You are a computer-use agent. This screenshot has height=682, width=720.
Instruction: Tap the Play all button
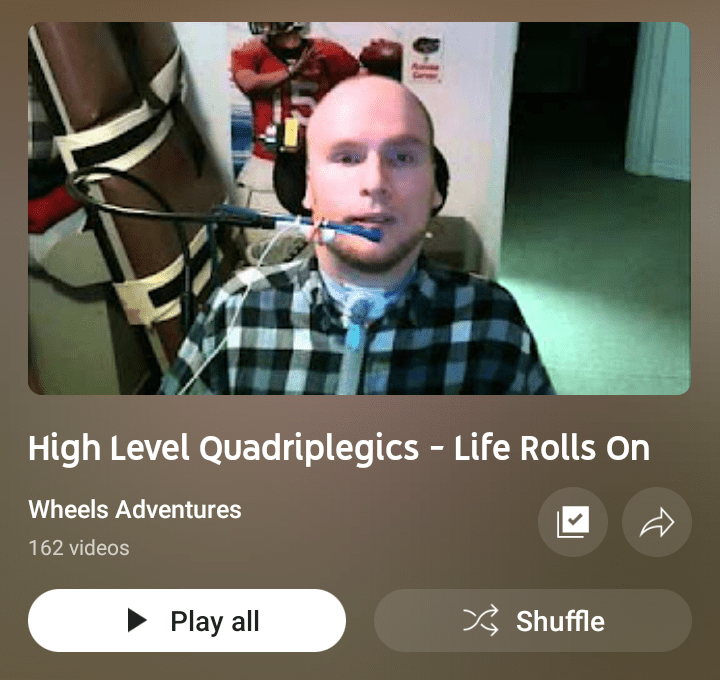click(187, 621)
